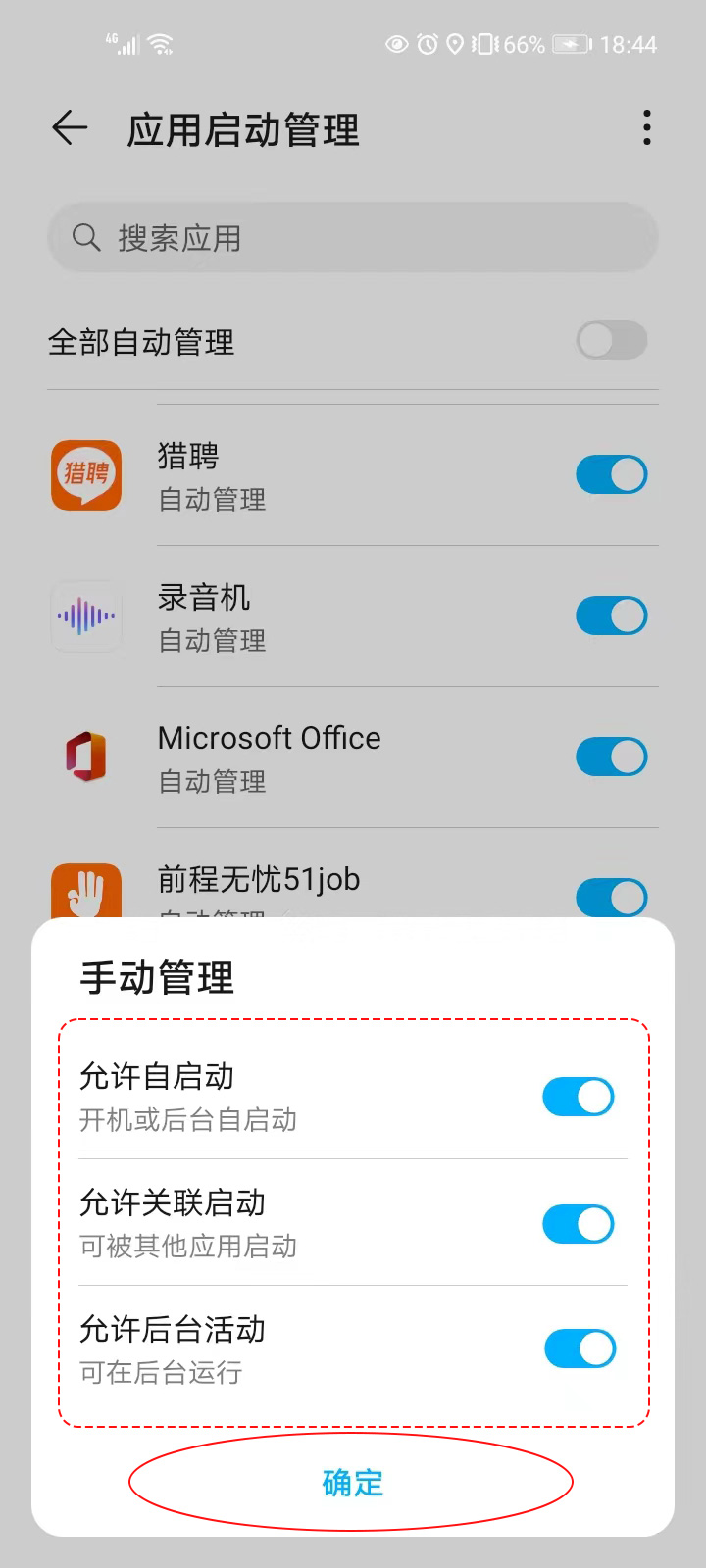Tap the 搜索应用 search field

point(352,237)
